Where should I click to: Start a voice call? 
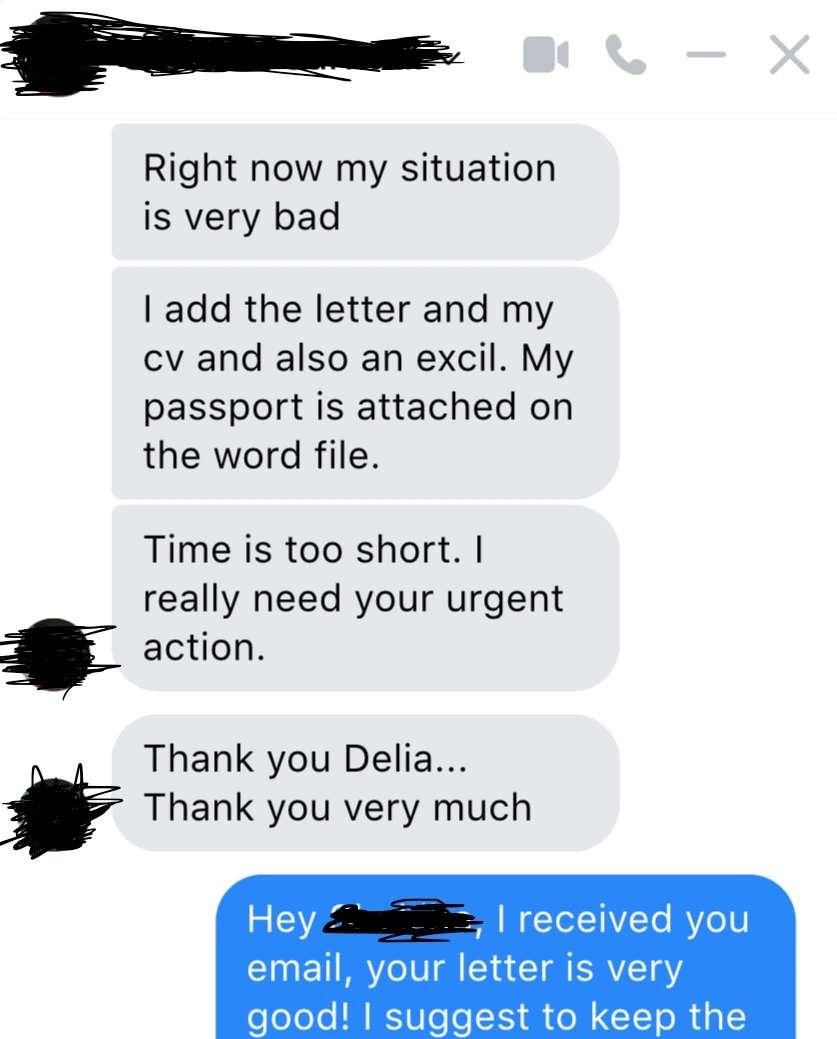tap(626, 56)
